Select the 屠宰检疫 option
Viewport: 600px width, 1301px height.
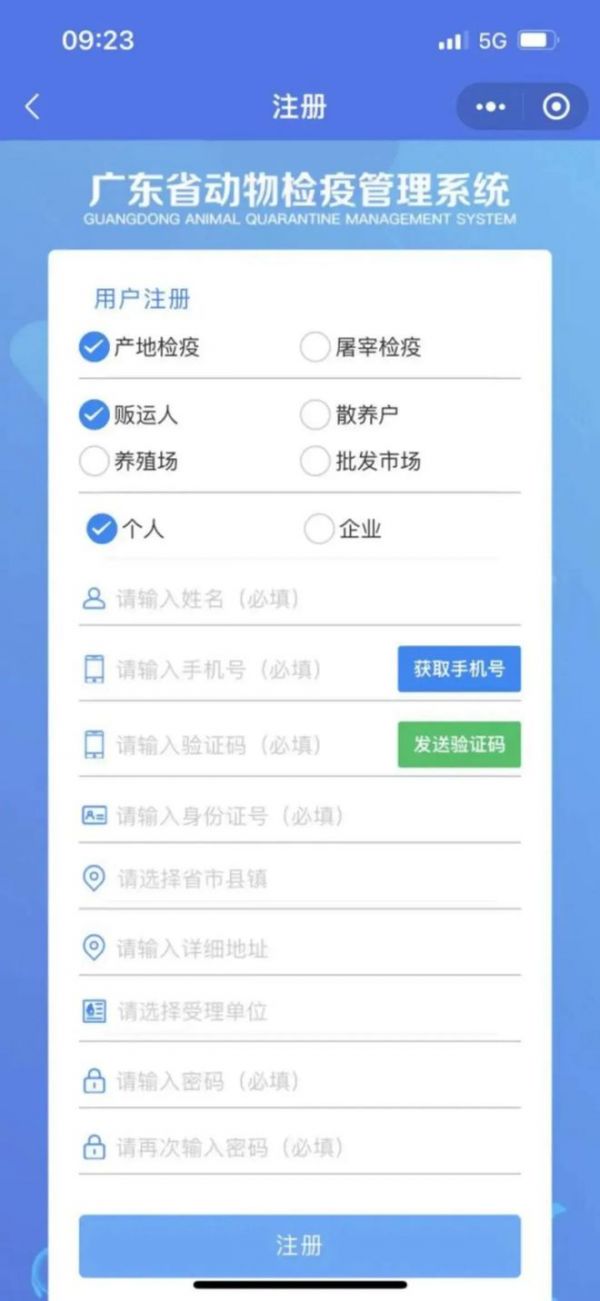[361, 347]
